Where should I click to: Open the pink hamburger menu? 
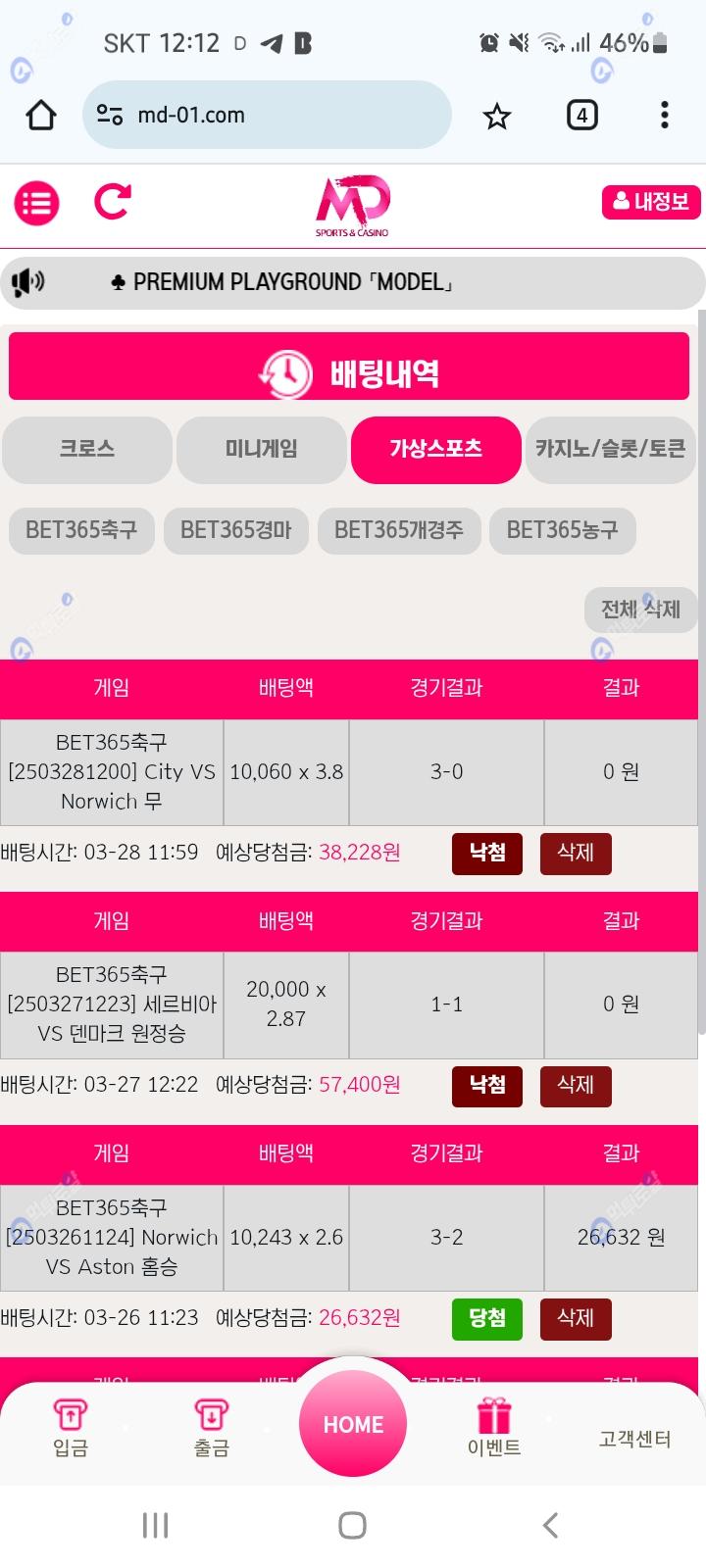36,204
